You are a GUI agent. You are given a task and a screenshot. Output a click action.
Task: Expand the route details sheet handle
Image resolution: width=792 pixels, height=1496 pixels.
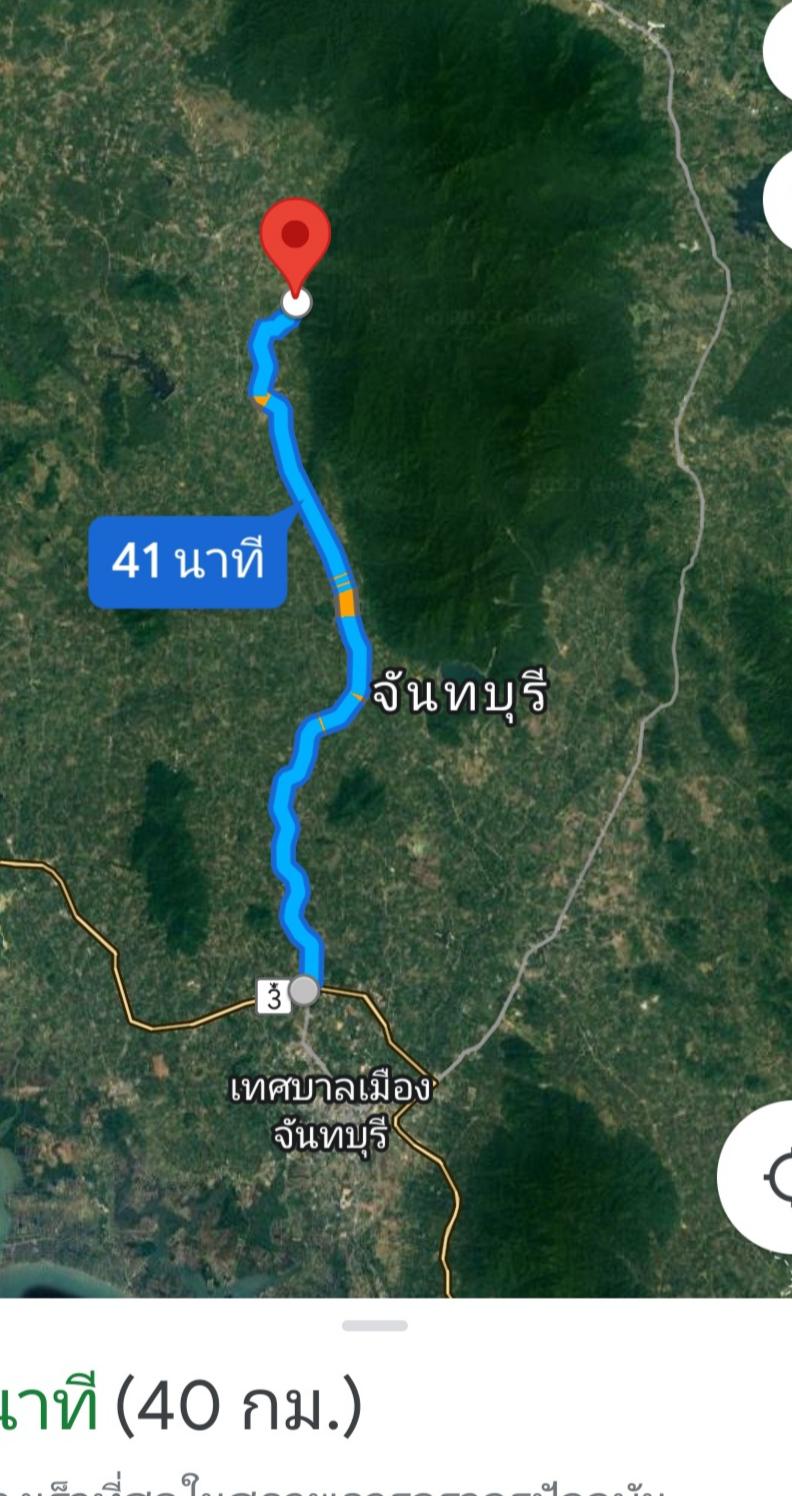click(x=375, y=1326)
